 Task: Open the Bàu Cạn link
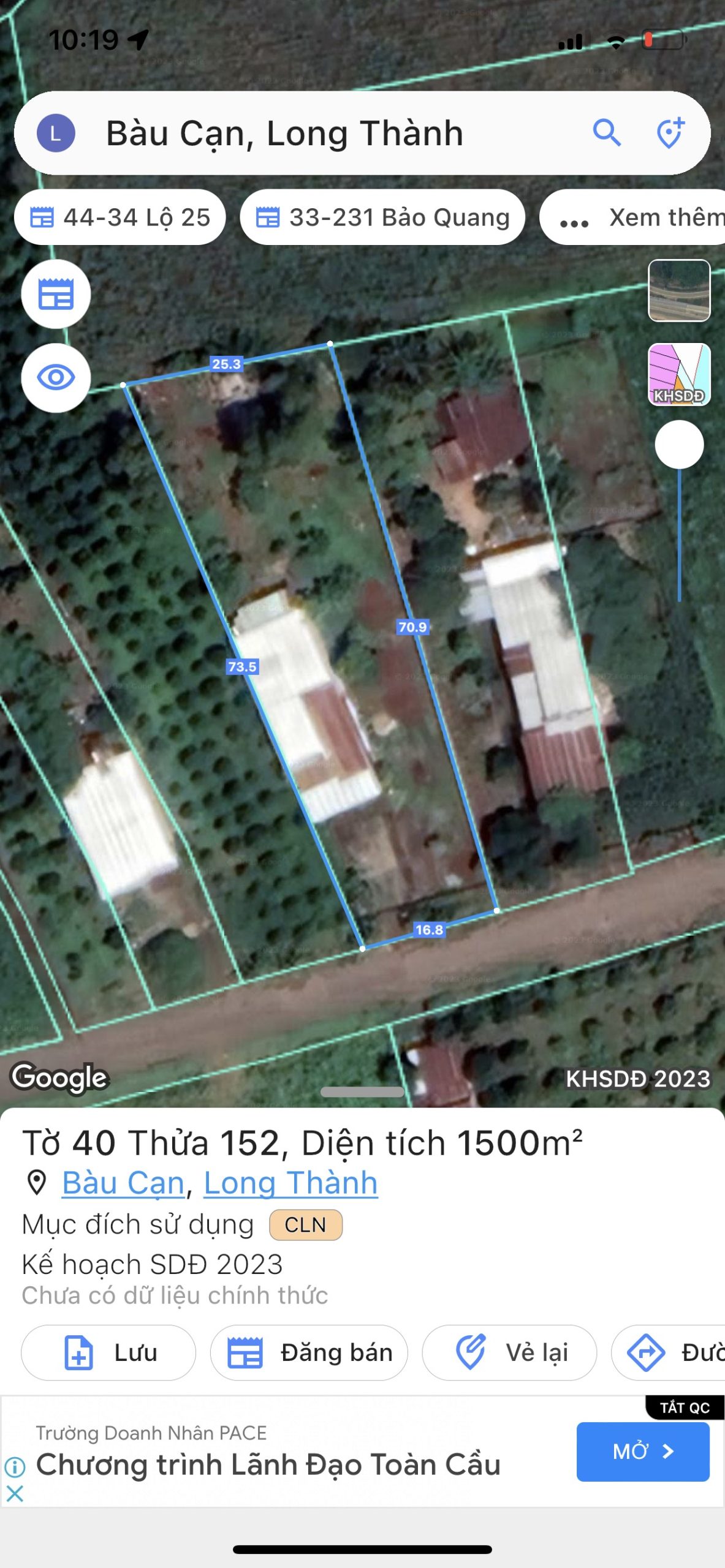(123, 1183)
